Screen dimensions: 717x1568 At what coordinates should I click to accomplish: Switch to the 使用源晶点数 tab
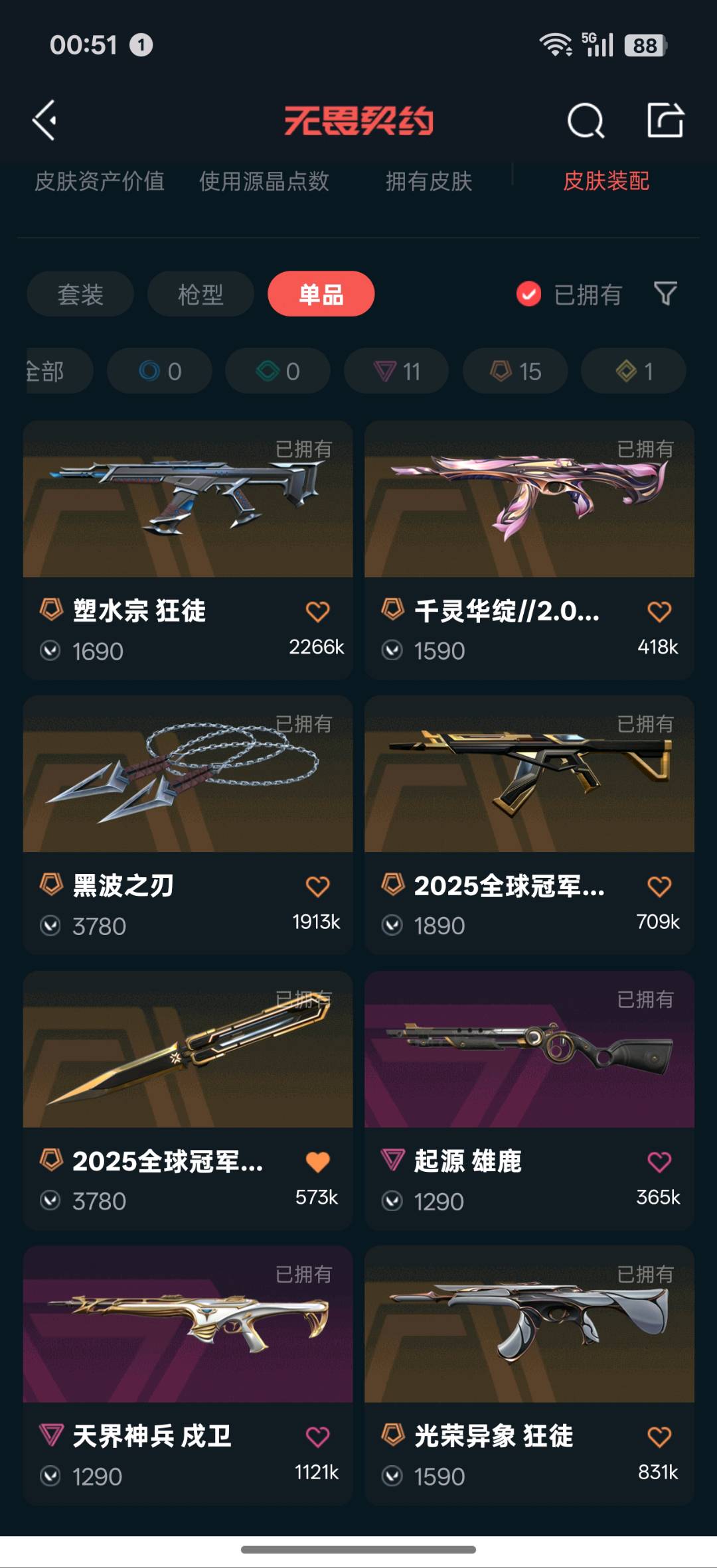tap(264, 181)
